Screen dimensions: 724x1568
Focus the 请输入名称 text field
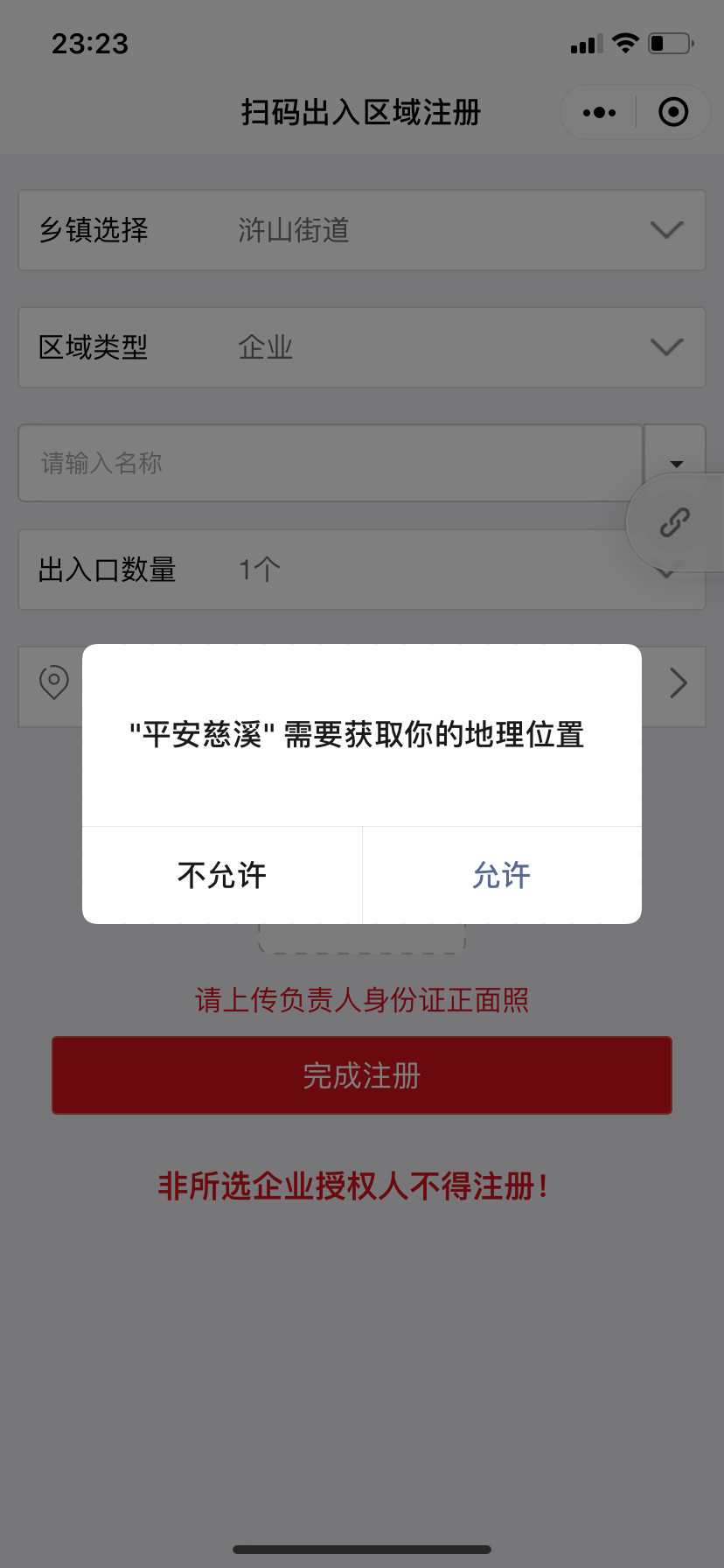(x=331, y=463)
